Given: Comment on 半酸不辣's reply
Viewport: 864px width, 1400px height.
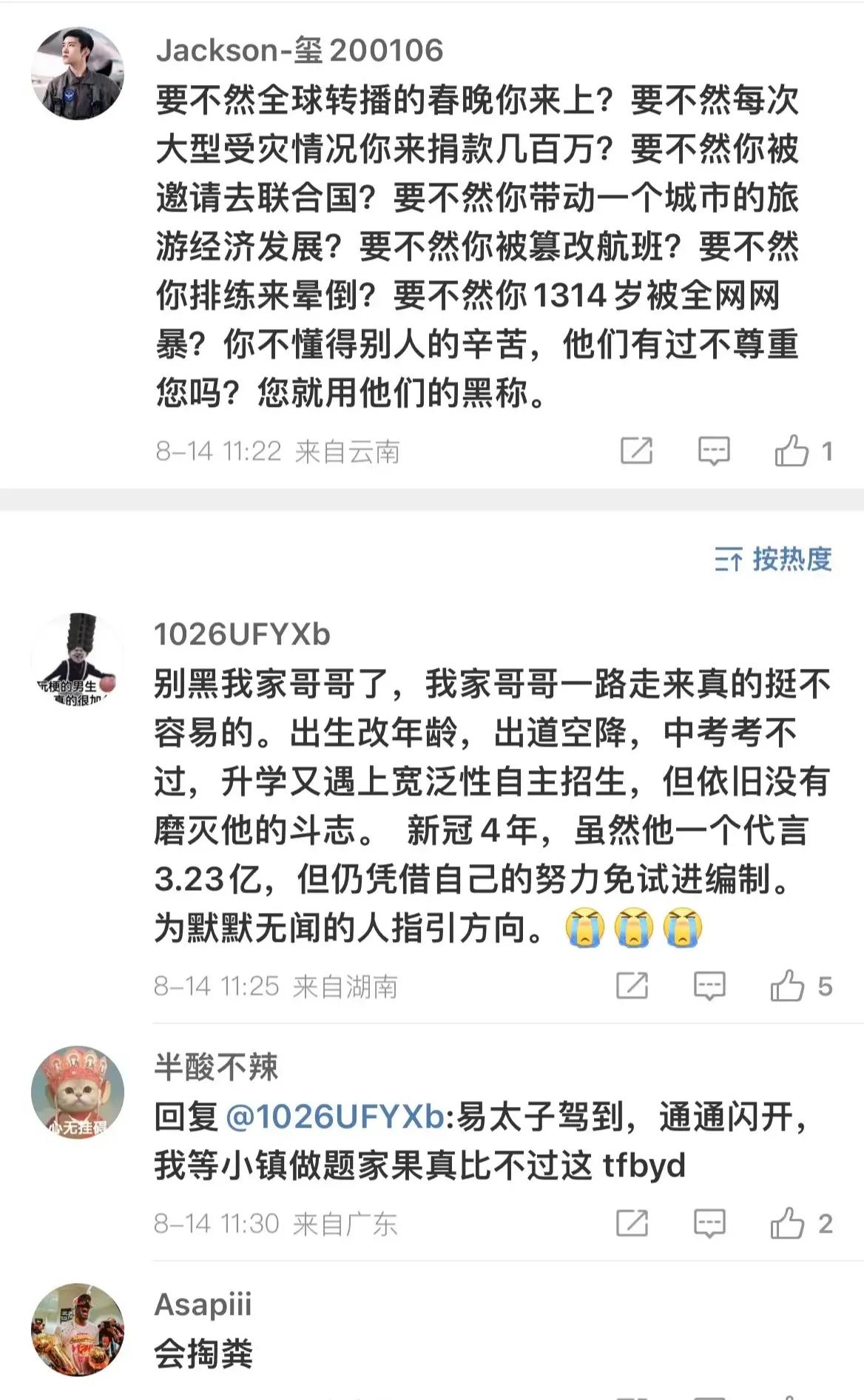Looking at the screenshot, I should 709,1223.
